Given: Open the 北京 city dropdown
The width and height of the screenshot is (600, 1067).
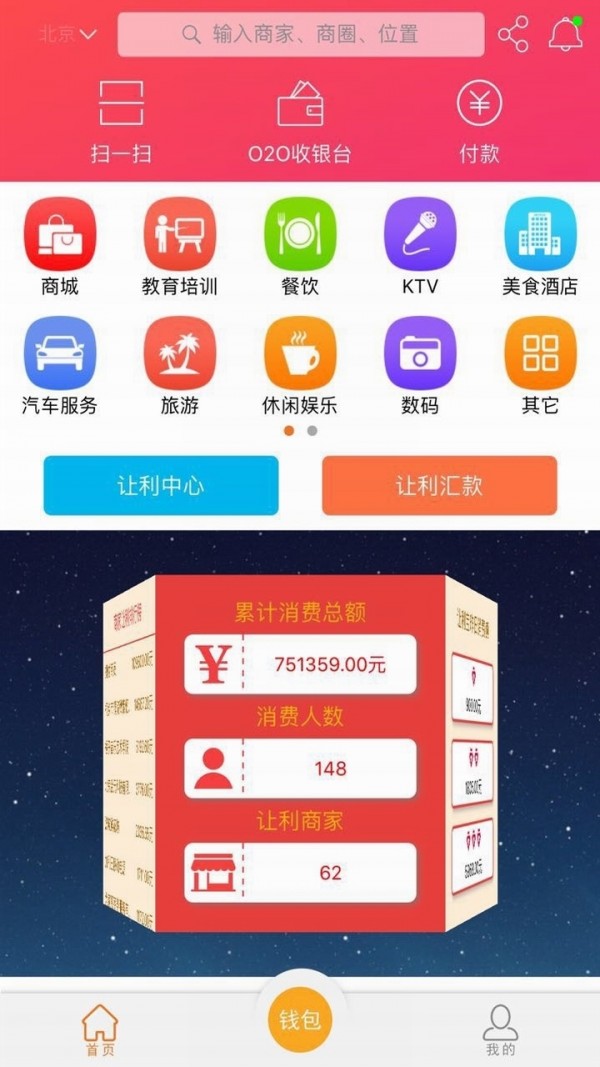Looking at the screenshot, I should tap(68, 34).
